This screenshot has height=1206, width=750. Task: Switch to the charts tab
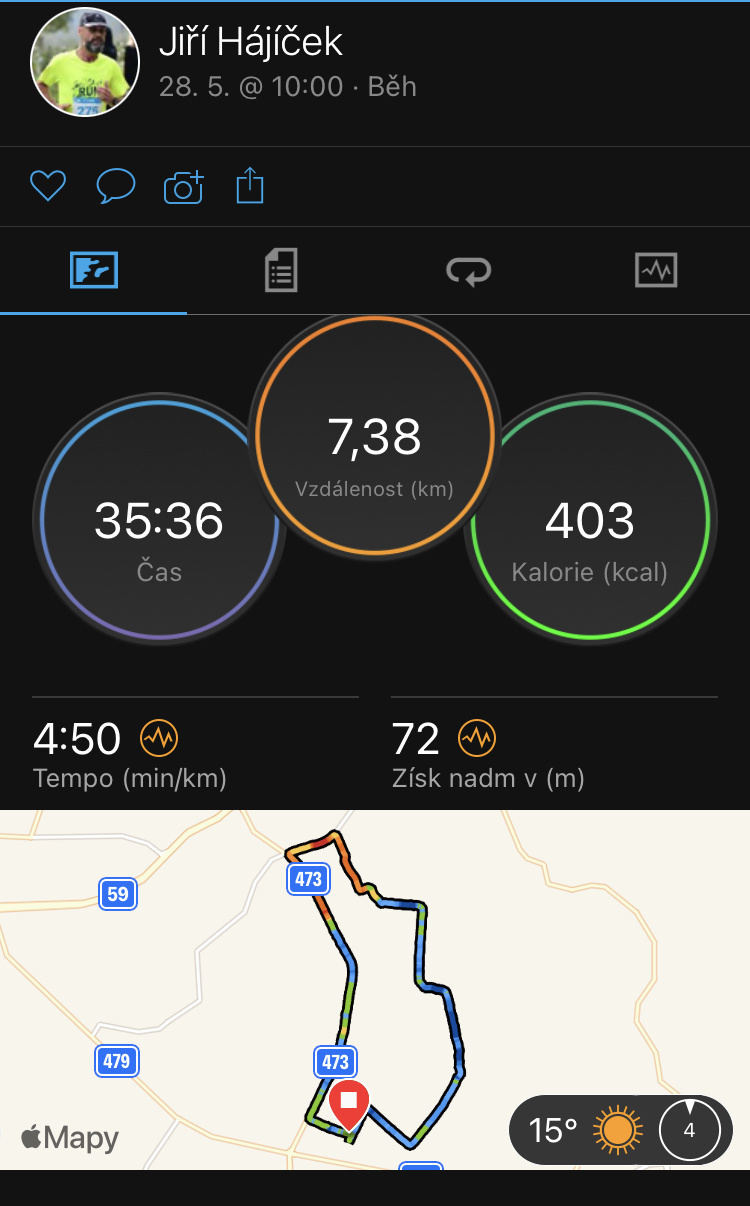656,270
